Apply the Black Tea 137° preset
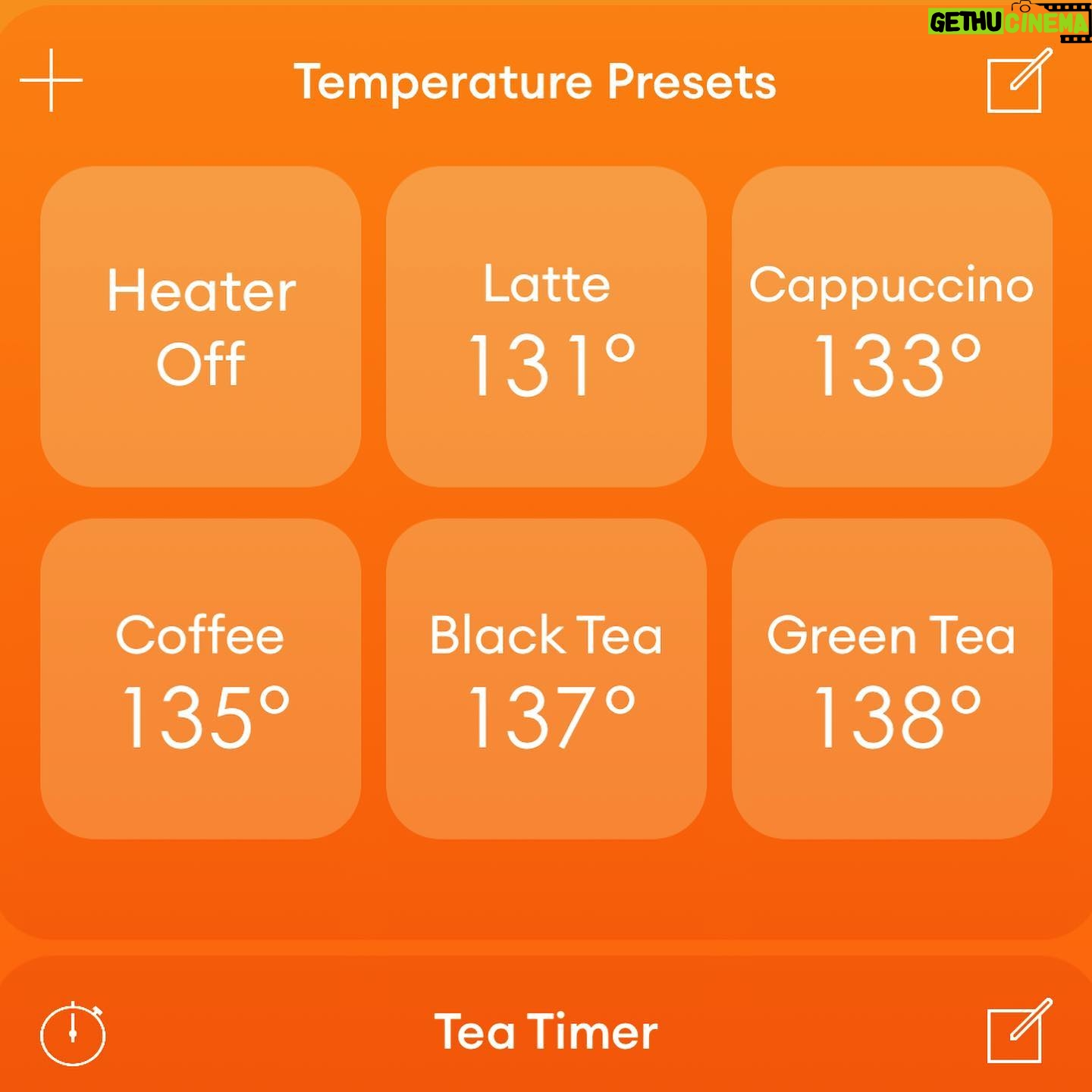The width and height of the screenshot is (1092, 1092). (547, 679)
